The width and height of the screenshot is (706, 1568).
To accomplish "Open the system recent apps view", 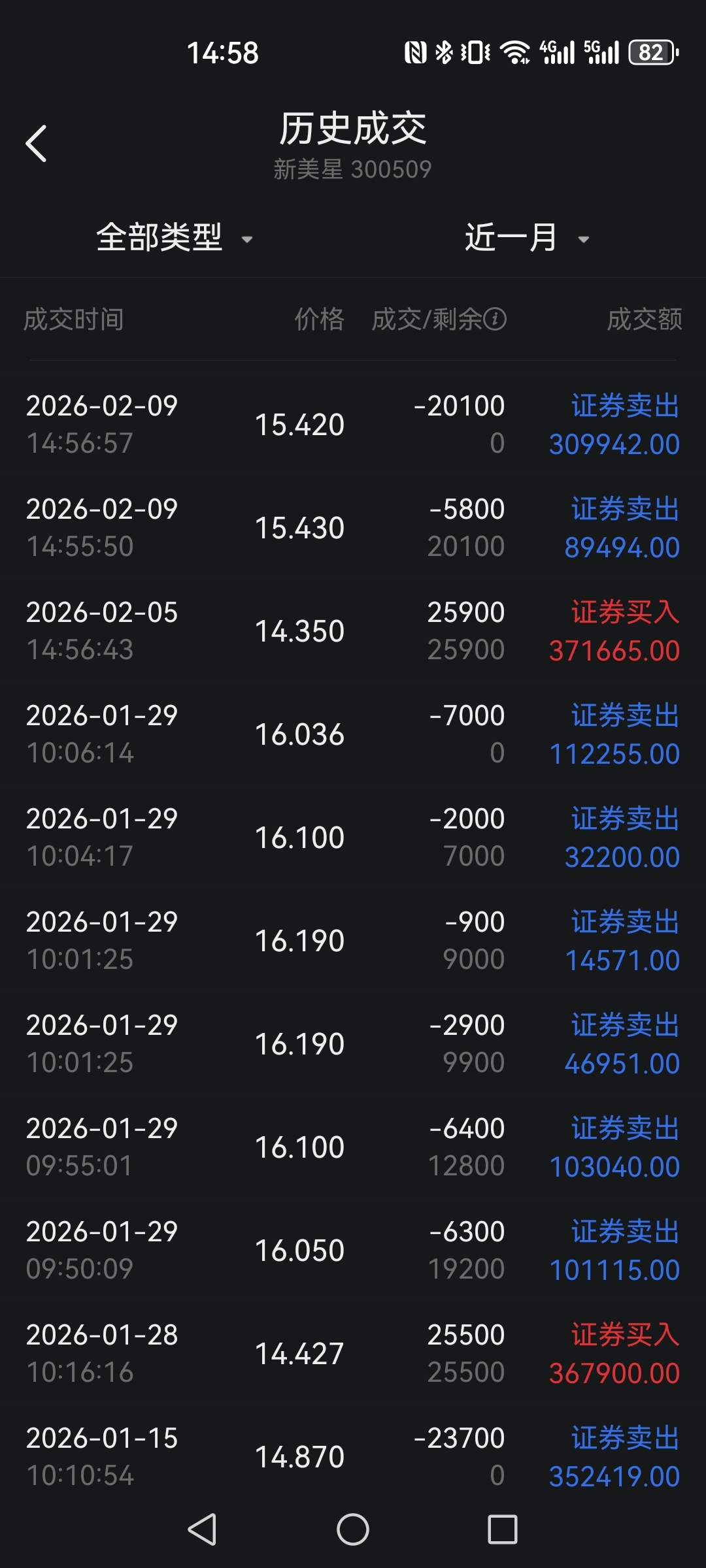I will pos(503,1529).
